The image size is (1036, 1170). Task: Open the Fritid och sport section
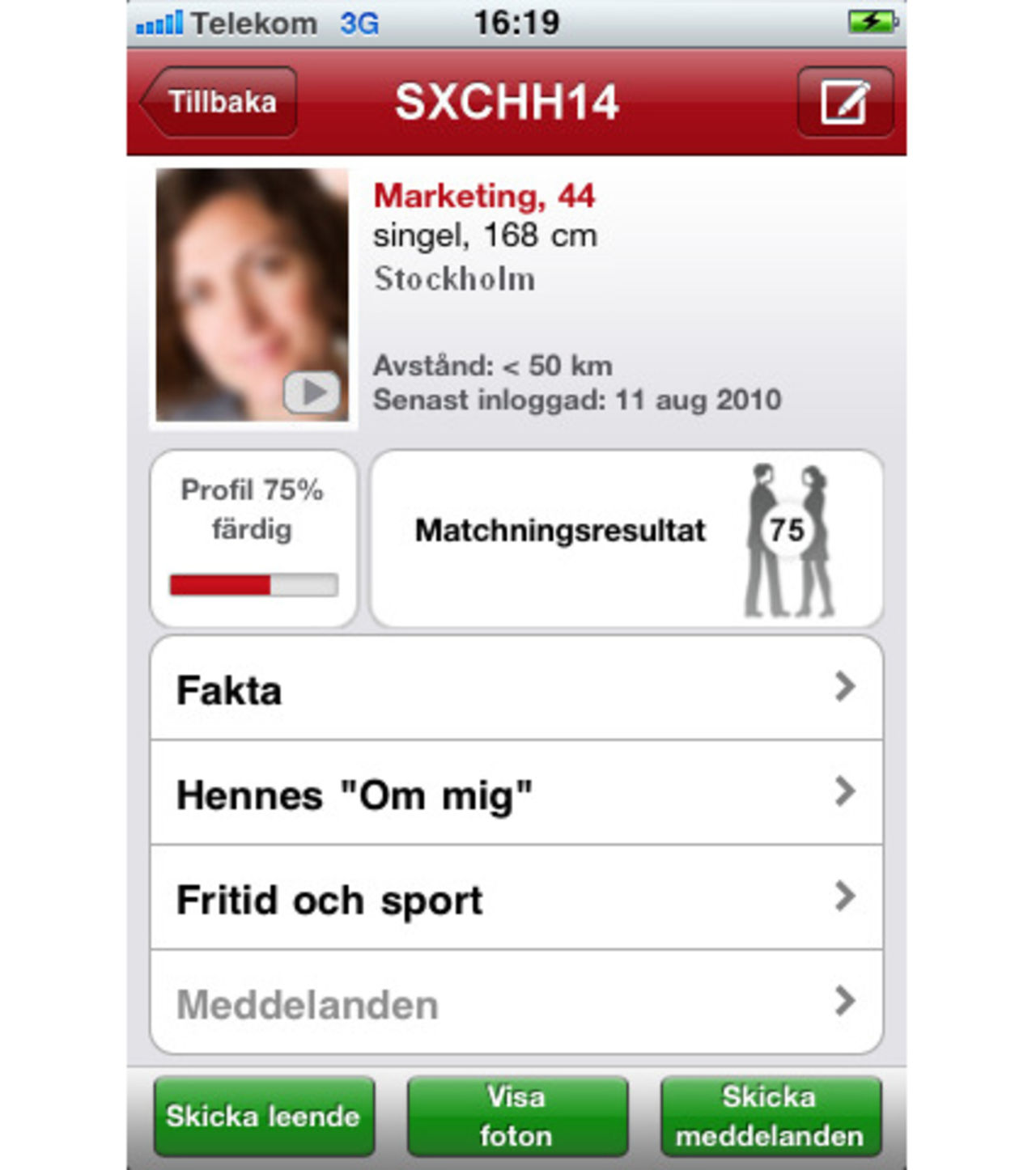point(518,899)
